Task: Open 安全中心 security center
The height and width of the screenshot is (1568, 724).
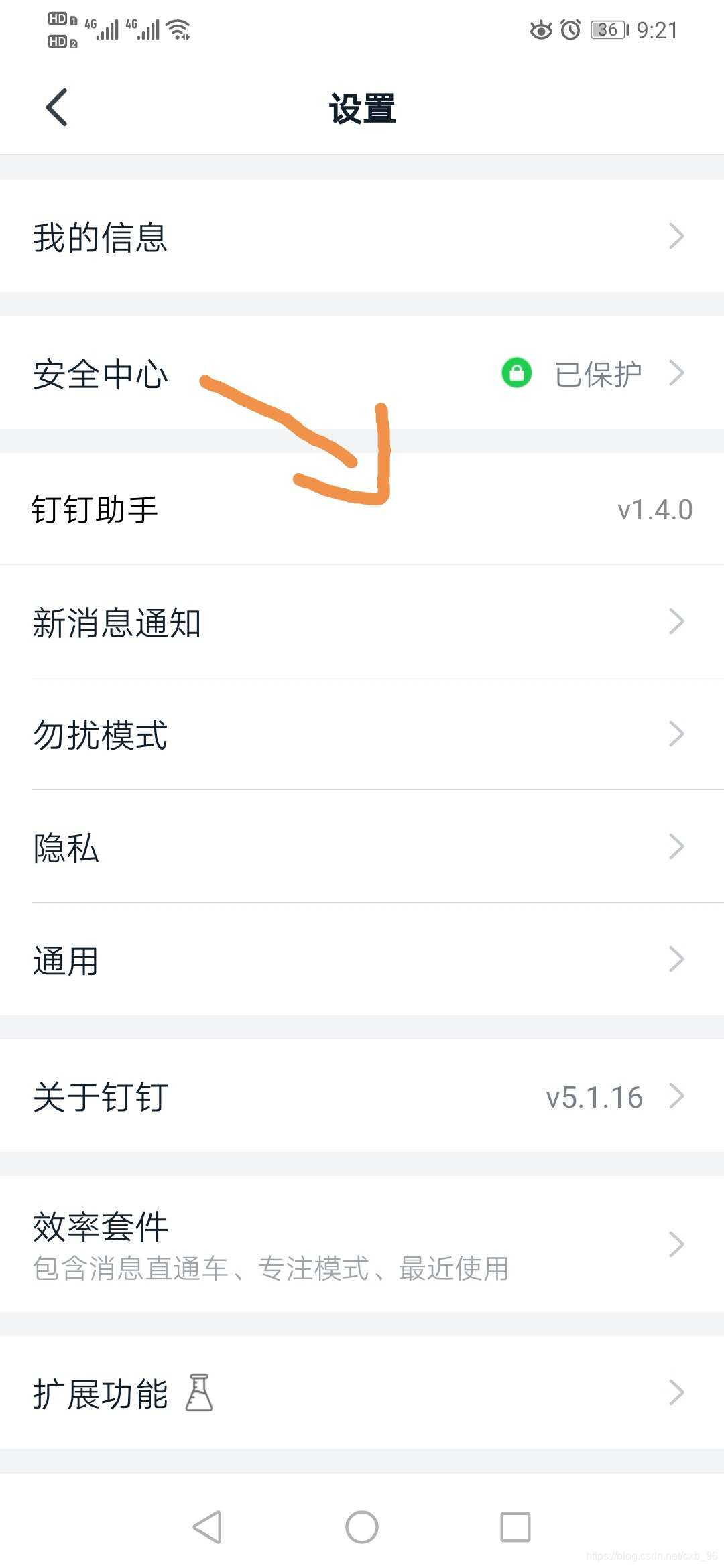Action: tap(362, 373)
